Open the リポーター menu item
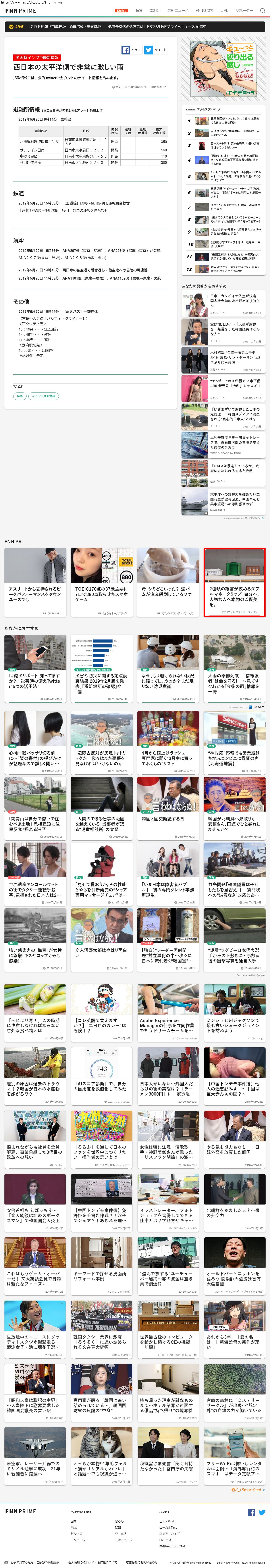This screenshot has width=270, height=1568. pyautogui.click(x=244, y=10)
